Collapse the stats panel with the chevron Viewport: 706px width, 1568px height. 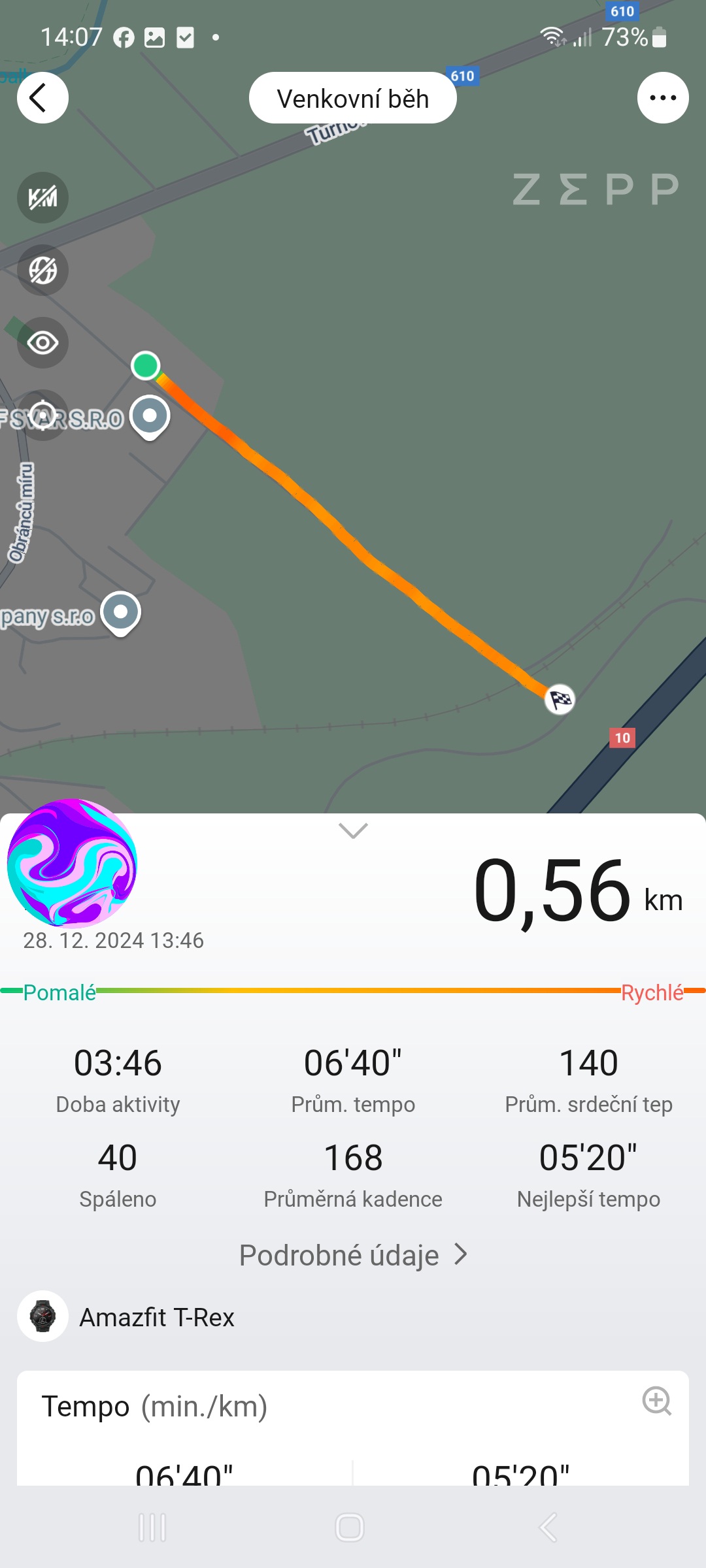pos(353,830)
